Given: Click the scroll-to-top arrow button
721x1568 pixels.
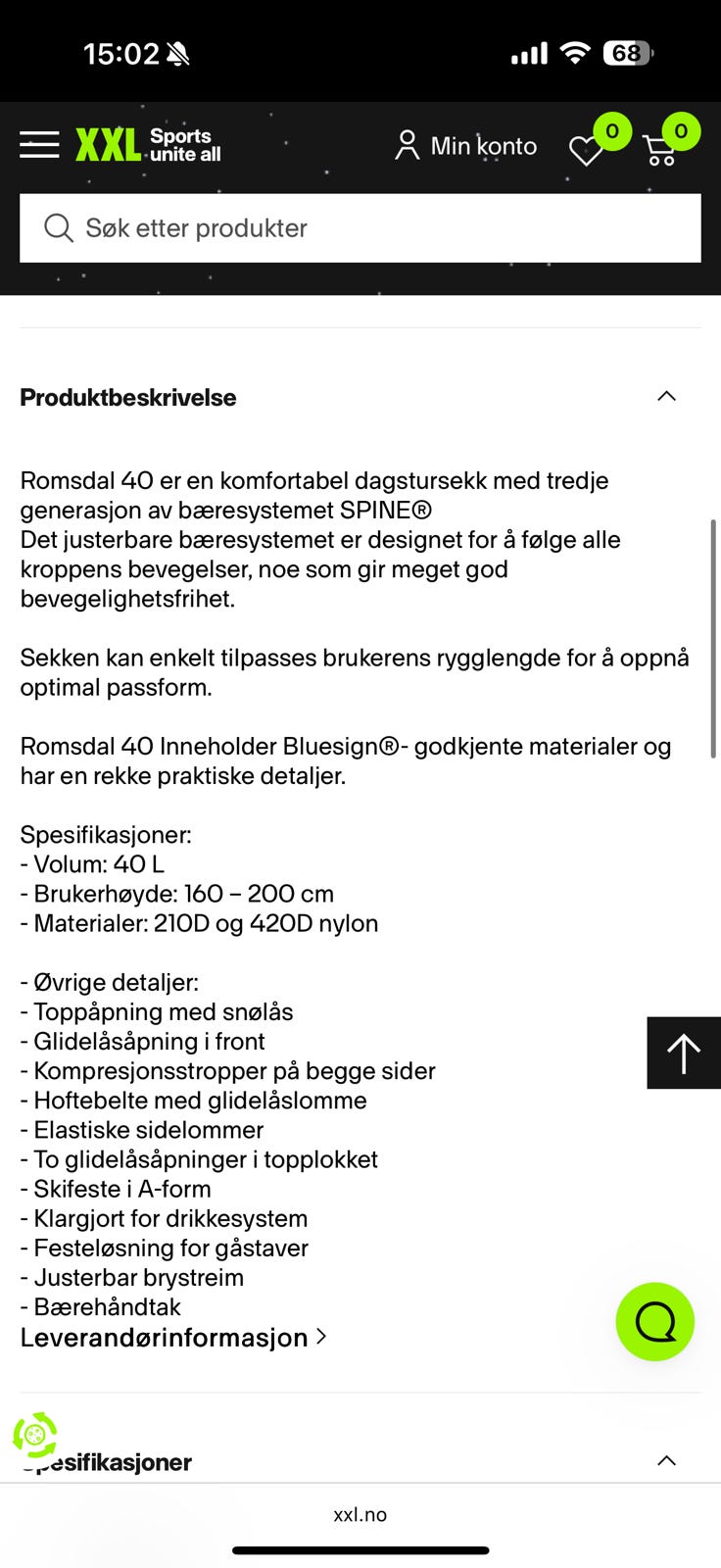Looking at the screenshot, I should (683, 1053).
